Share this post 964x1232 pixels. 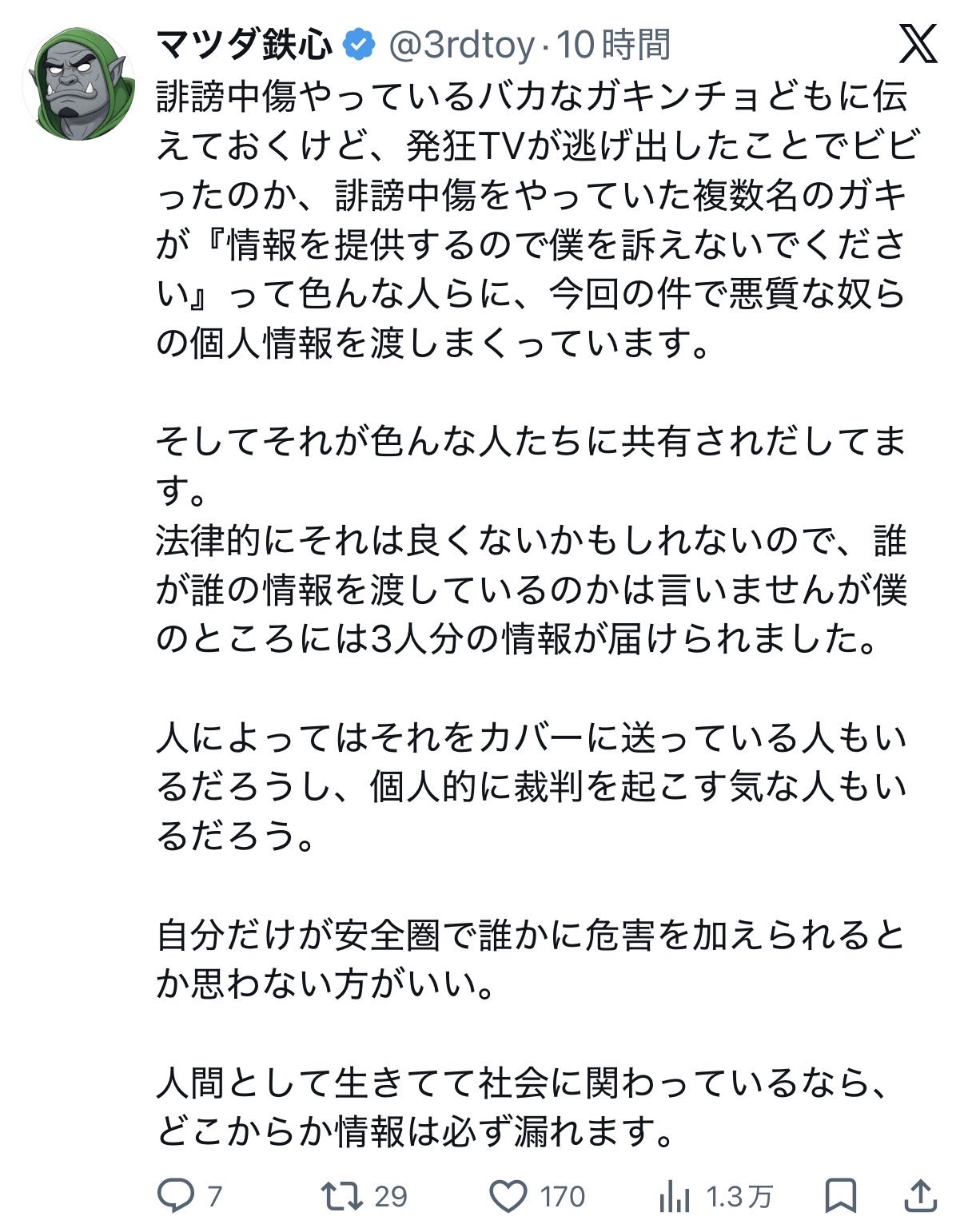click(x=920, y=1196)
